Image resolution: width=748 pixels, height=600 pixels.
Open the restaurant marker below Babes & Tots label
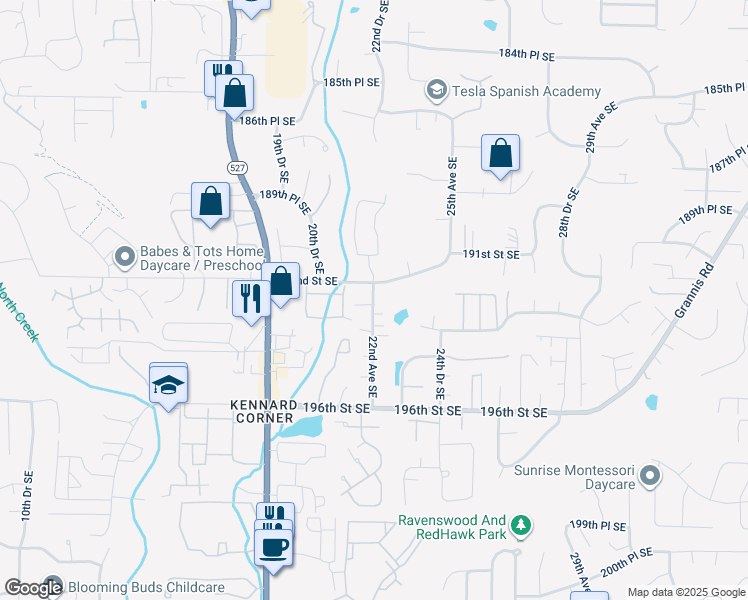pyautogui.click(x=251, y=301)
